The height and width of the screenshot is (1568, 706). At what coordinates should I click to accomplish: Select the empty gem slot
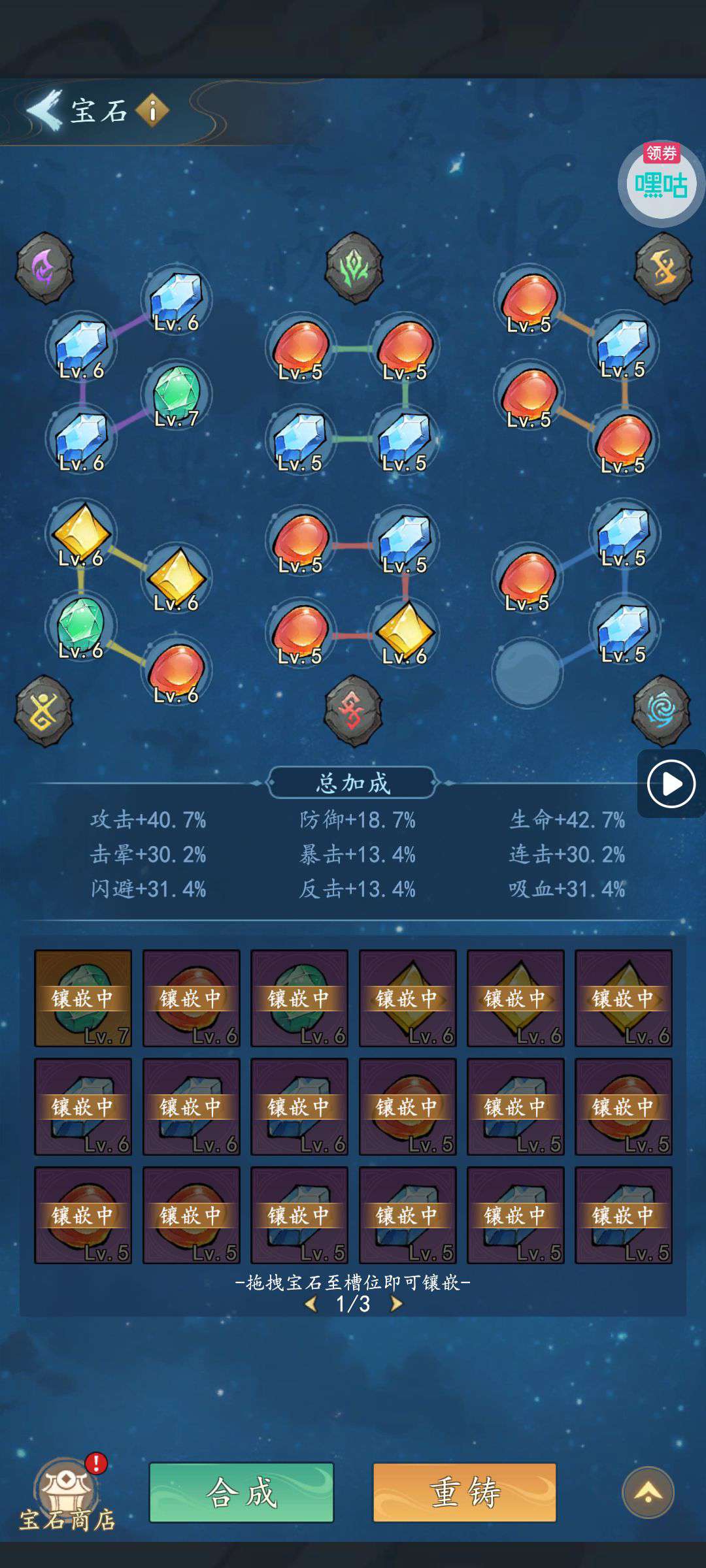[x=527, y=673]
